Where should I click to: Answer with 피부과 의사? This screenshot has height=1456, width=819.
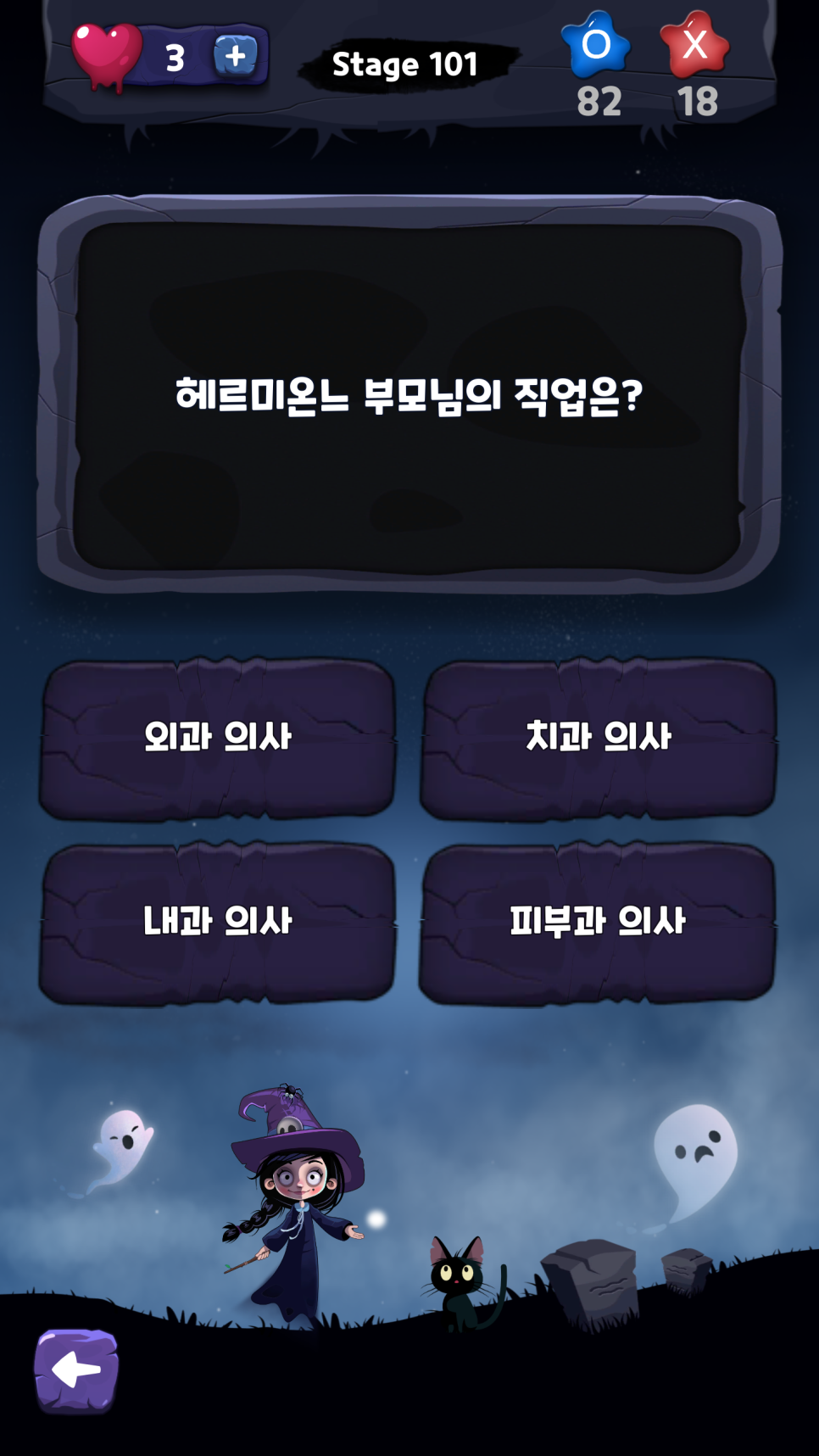pos(598,922)
